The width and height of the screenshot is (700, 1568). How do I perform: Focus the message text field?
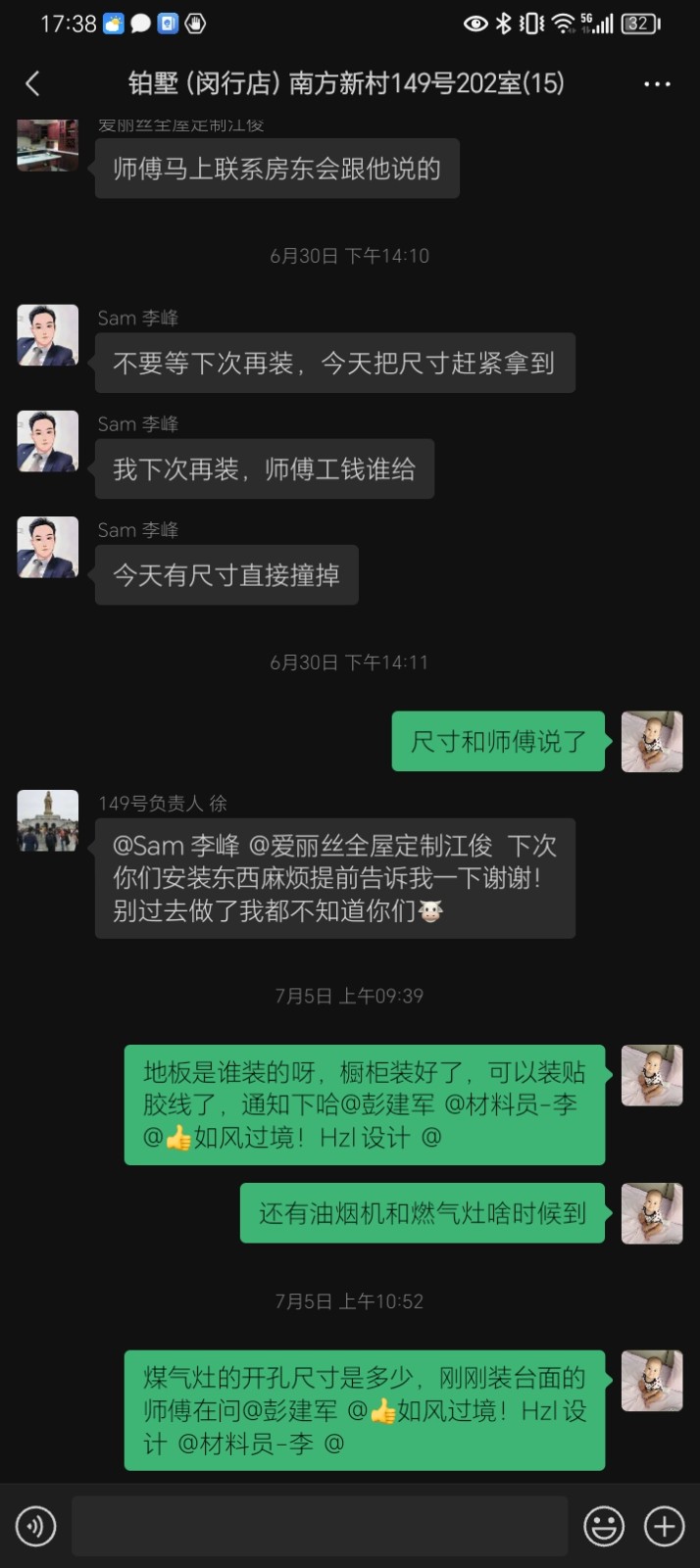(x=320, y=1526)
